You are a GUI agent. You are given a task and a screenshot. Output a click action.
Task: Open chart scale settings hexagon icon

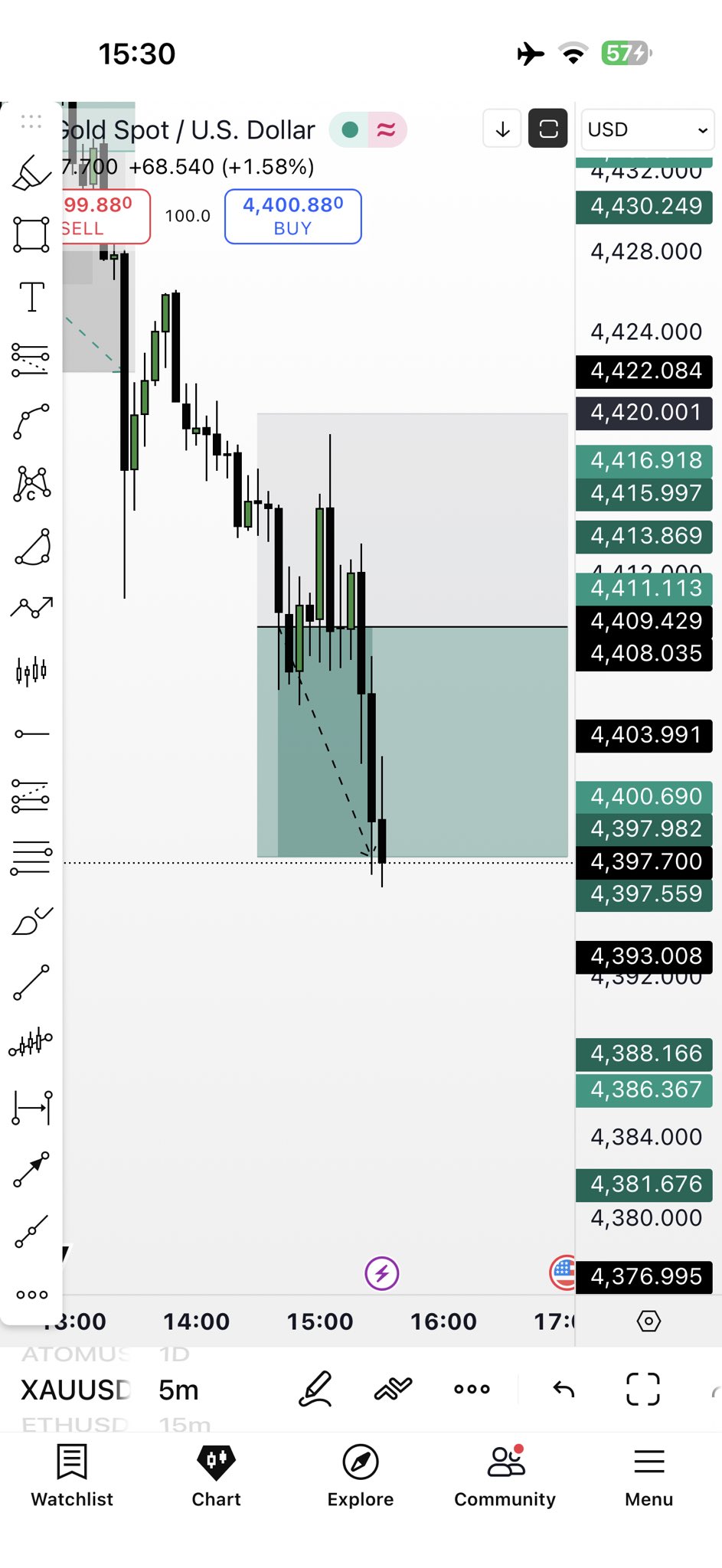648,1321
